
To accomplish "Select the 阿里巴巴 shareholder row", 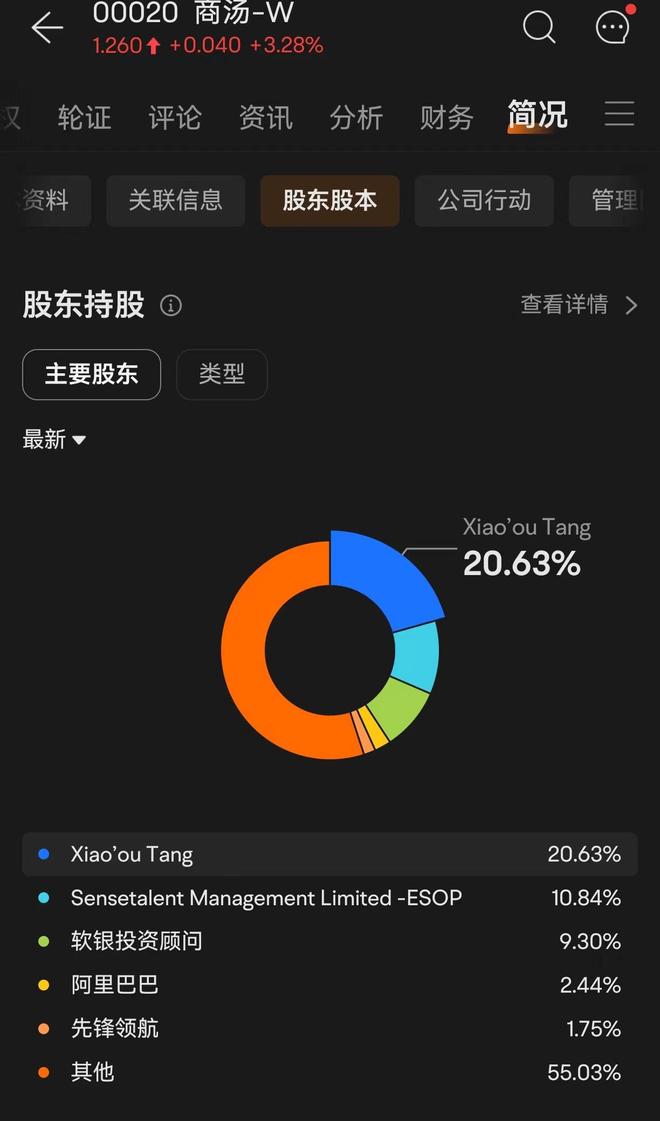I will point(330,985).
